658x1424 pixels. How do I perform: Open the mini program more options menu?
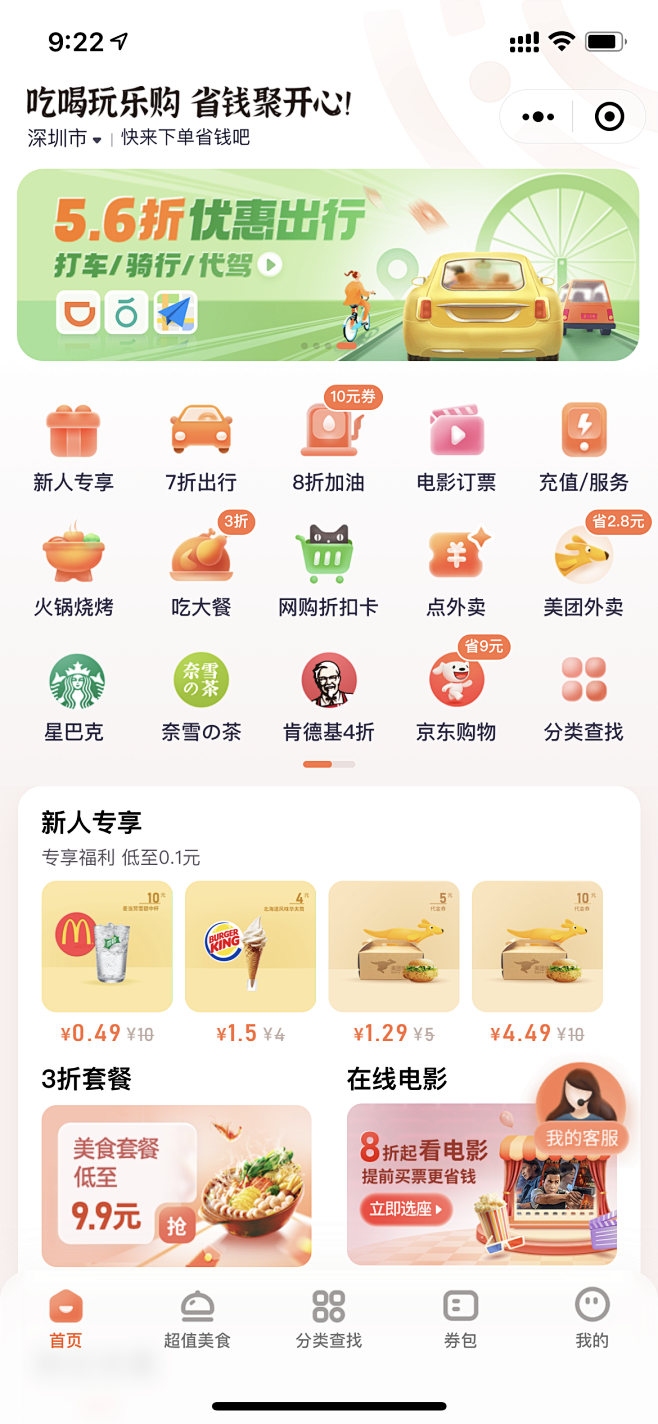(537, 117)
